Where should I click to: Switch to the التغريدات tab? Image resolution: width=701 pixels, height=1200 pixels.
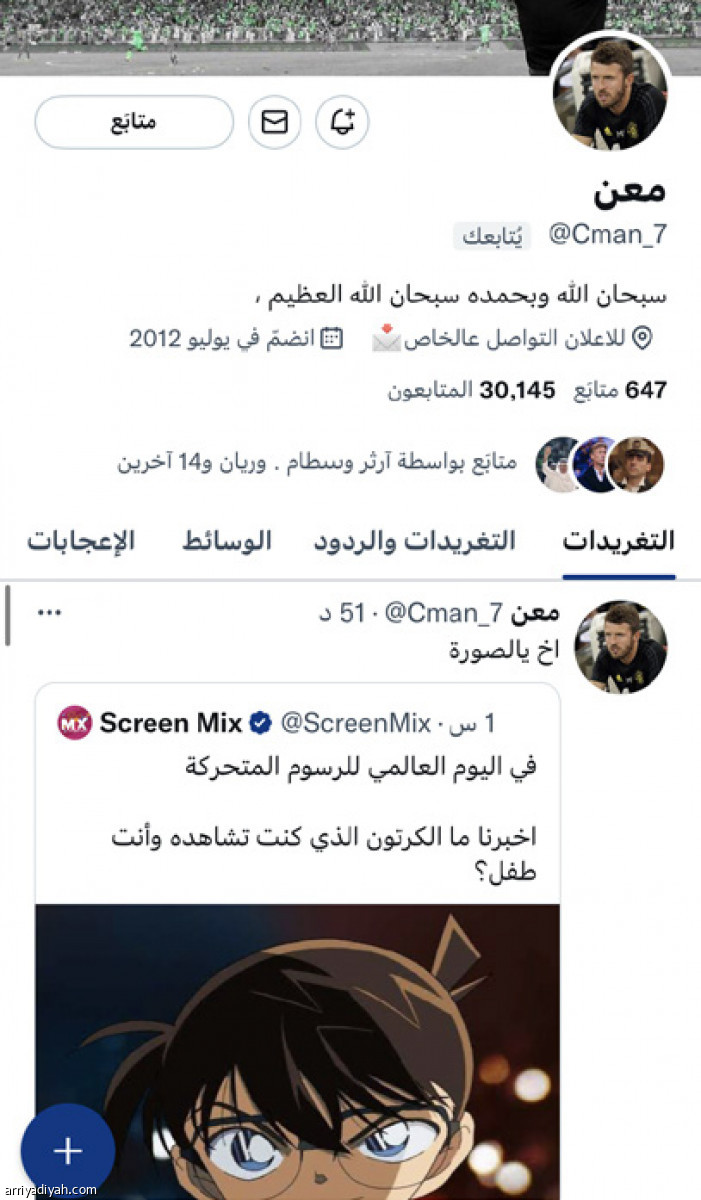(x=618, y=542)
